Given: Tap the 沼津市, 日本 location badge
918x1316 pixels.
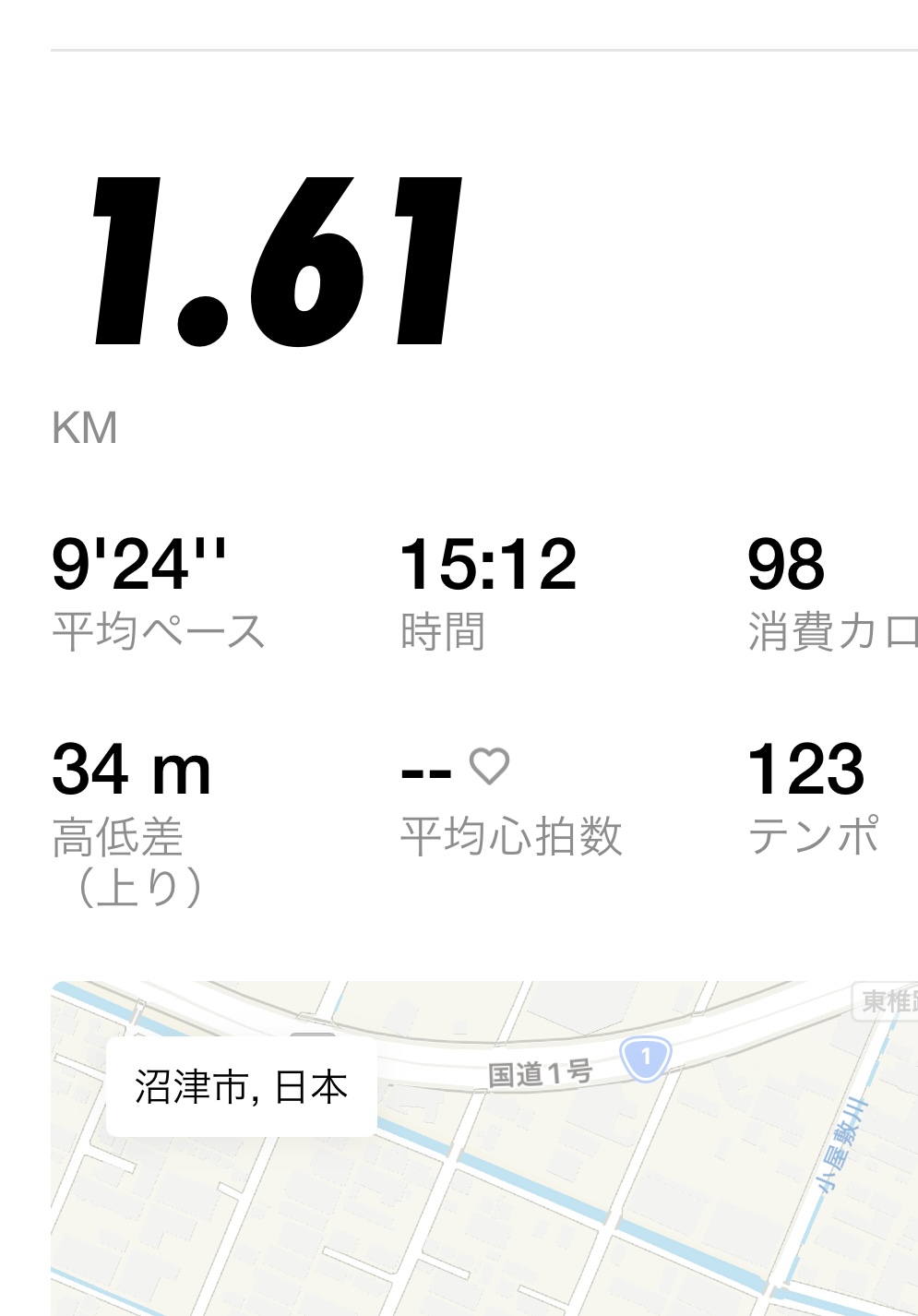Looking at the screenshot, I should click(243, 1087).
